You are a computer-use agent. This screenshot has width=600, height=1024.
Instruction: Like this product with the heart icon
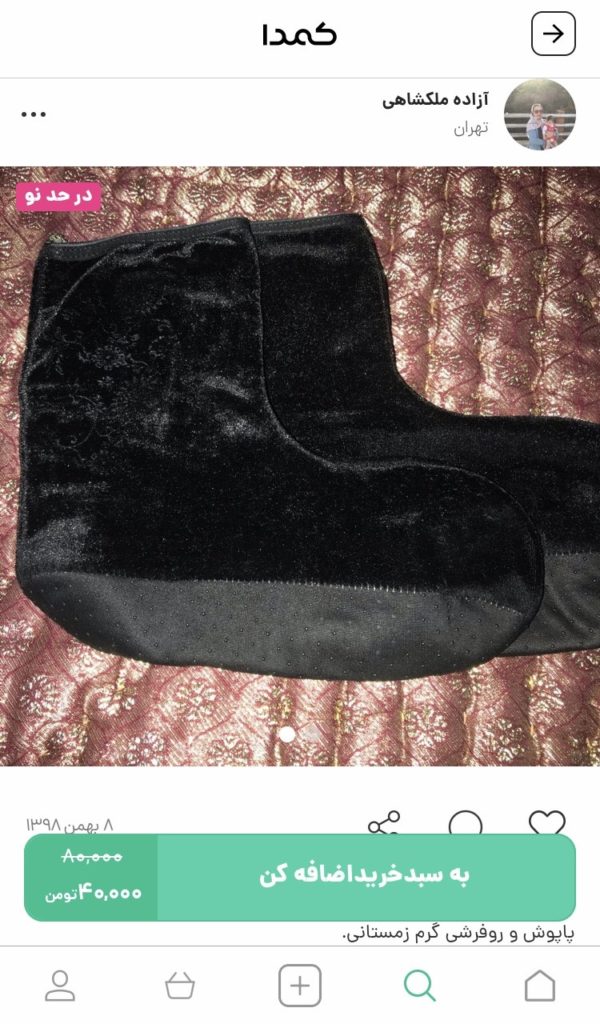[x=546, y=822]
